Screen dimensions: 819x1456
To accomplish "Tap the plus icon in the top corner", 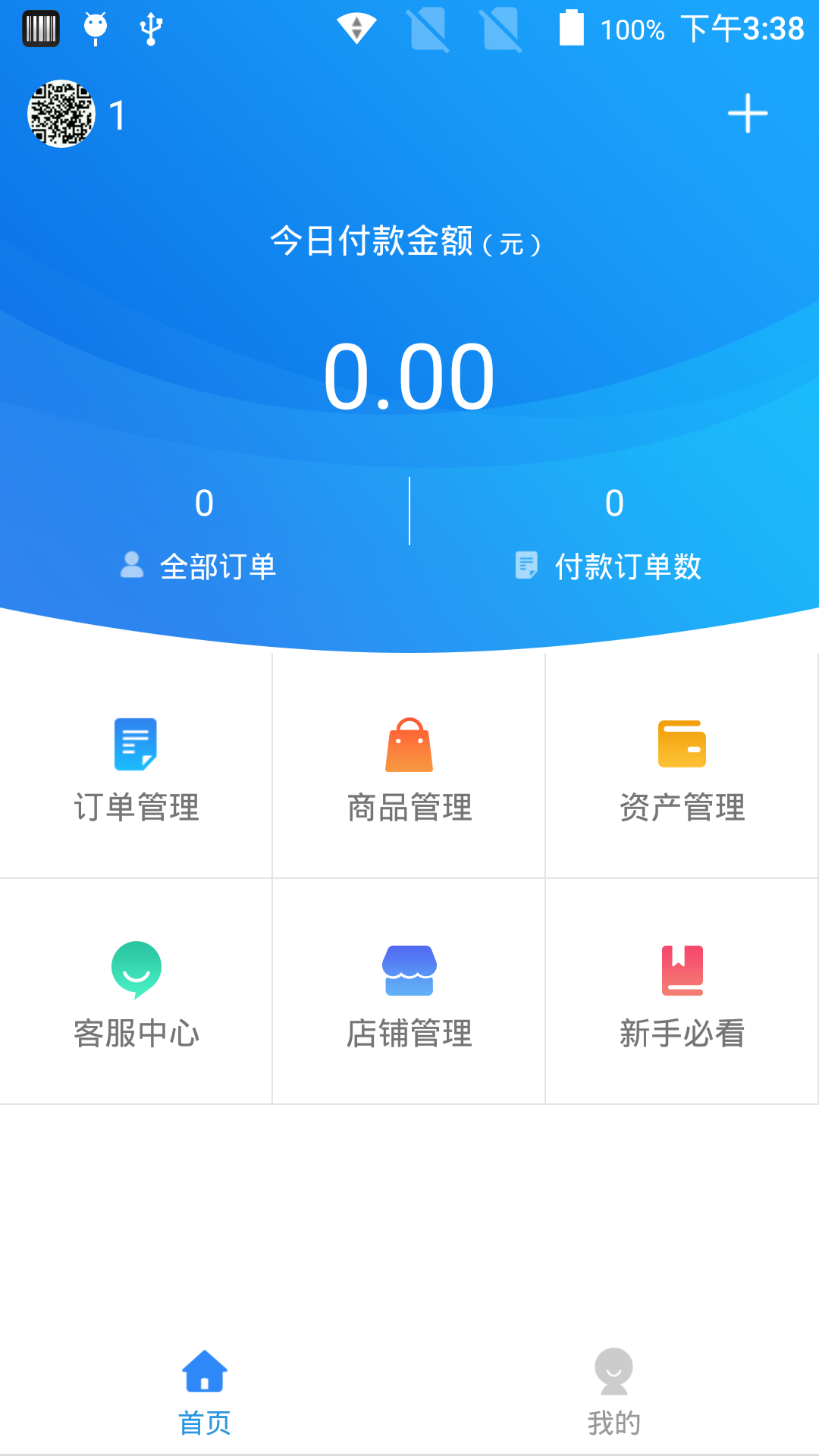I will 748,114.
